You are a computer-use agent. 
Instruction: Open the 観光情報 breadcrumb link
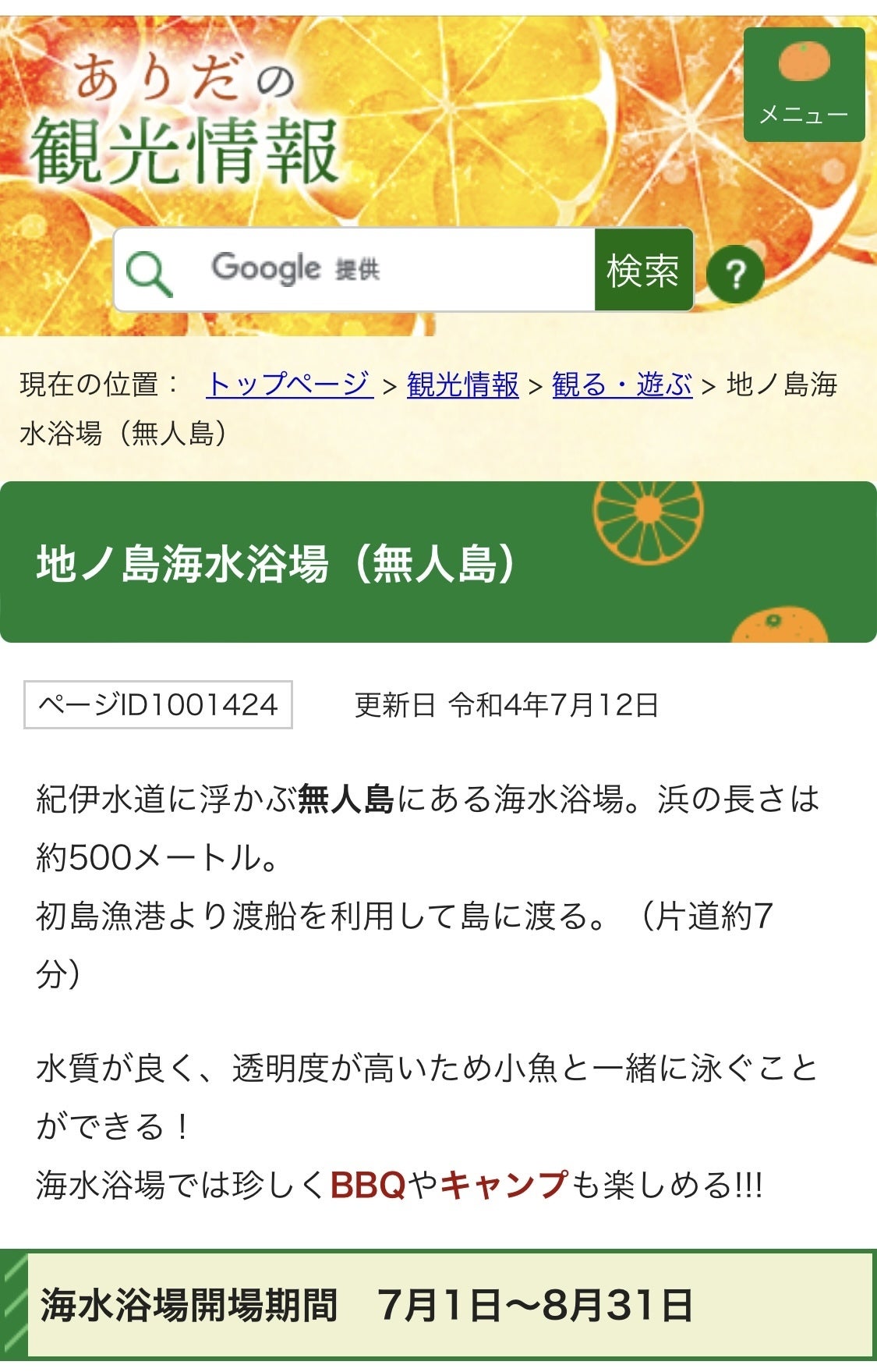coord(462,384)
